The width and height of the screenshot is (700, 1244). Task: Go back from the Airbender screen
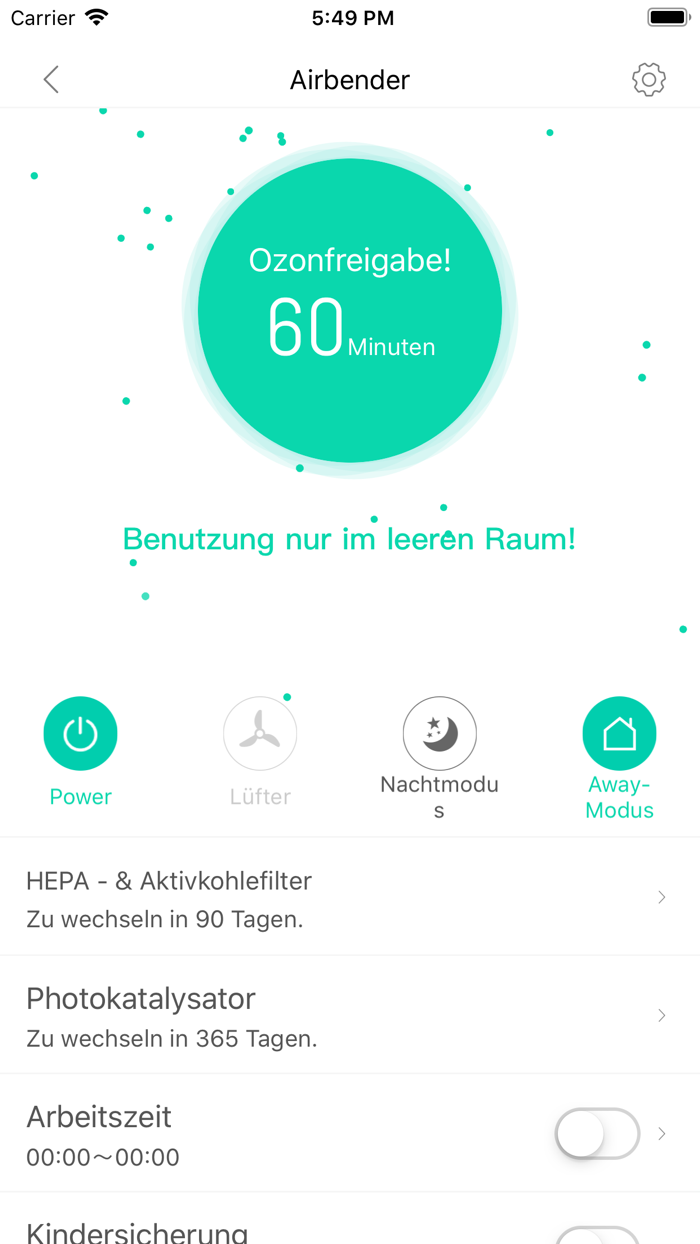pos(51,80)
